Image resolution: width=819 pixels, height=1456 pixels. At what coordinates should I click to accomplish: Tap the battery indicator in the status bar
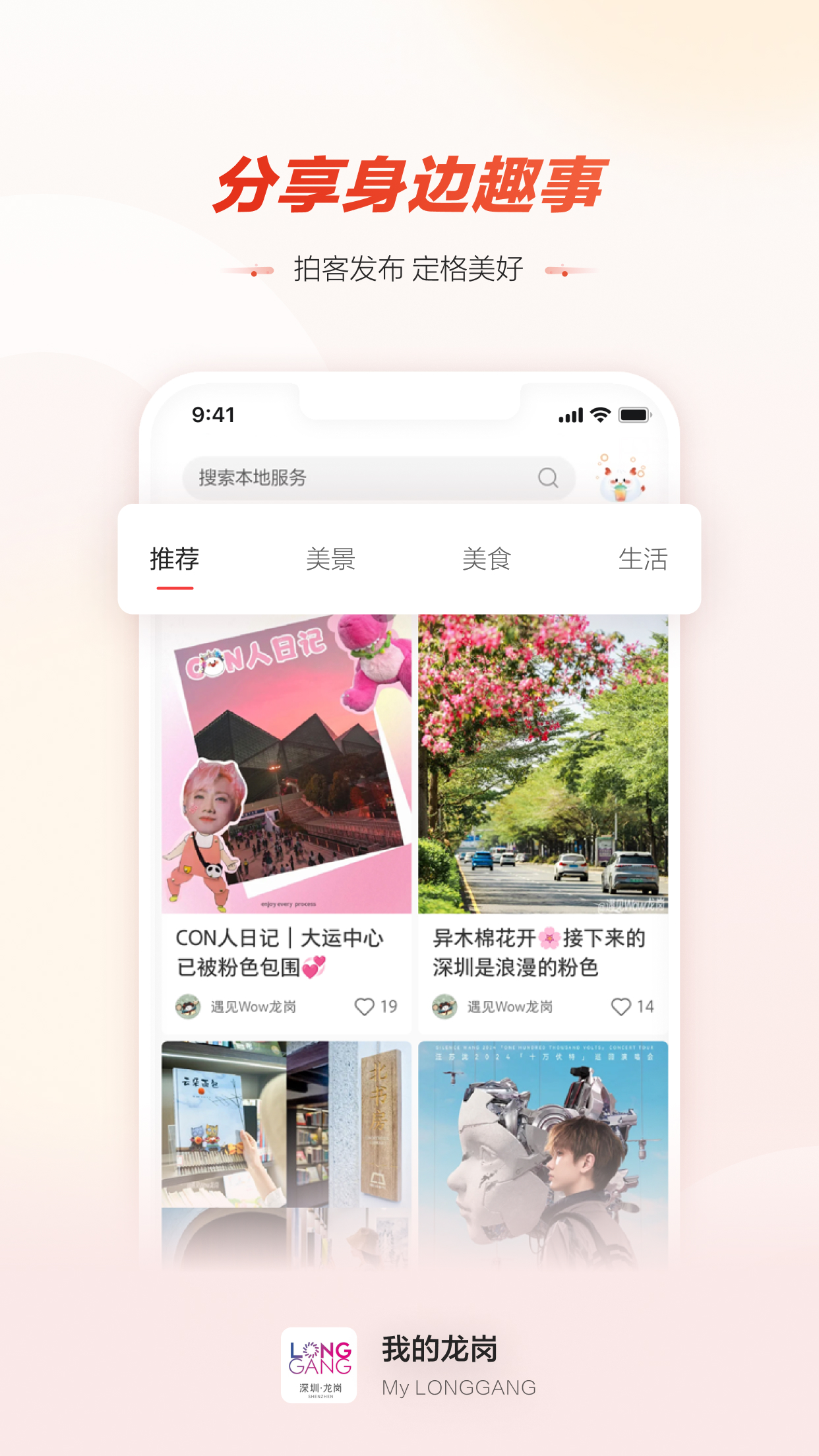coord(633,414)
